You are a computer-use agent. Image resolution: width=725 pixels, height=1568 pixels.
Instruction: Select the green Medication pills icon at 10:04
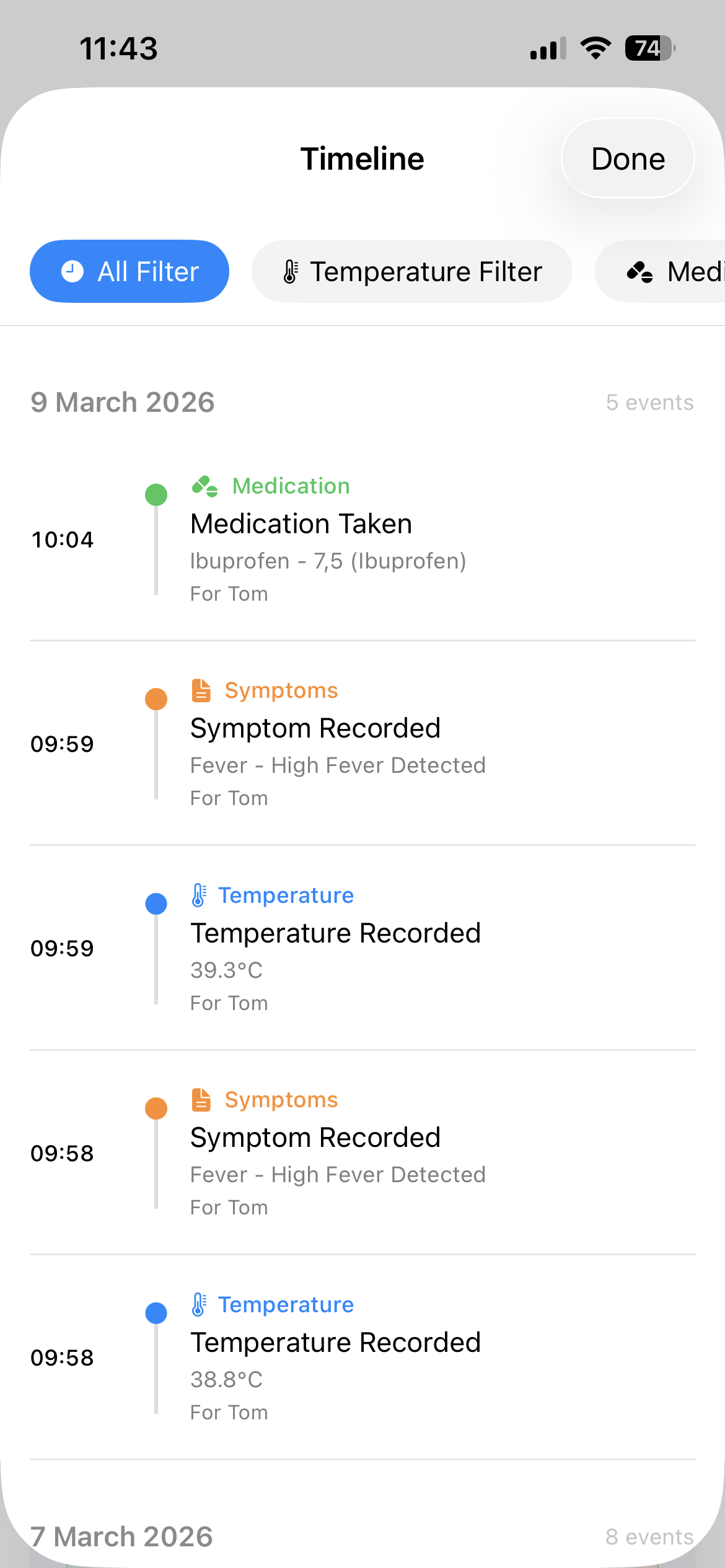[x=204, y=486]
